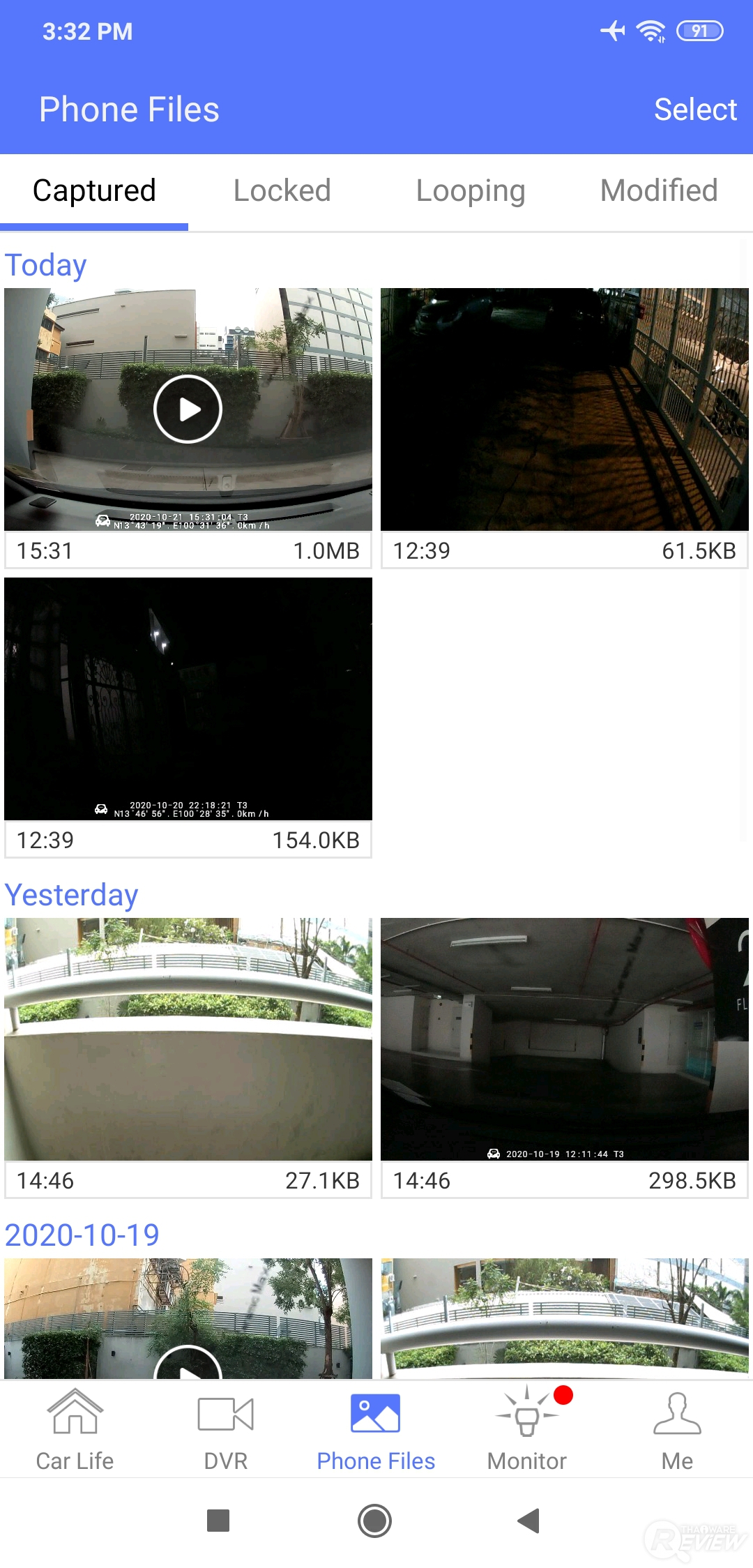Go to the system home screen
This screenshot has height=1568, width=753.
374,1521
